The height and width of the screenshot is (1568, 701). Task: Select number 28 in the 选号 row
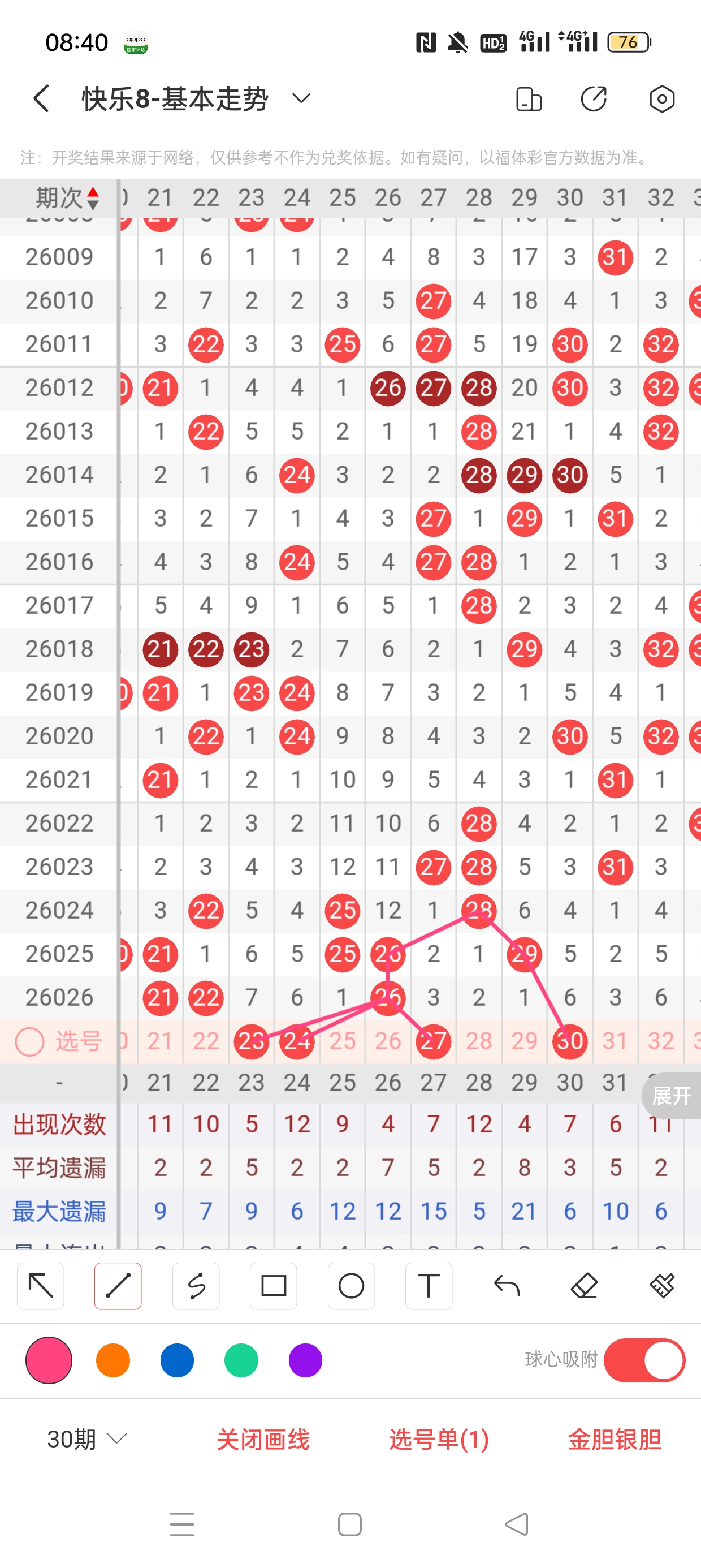479,1041
